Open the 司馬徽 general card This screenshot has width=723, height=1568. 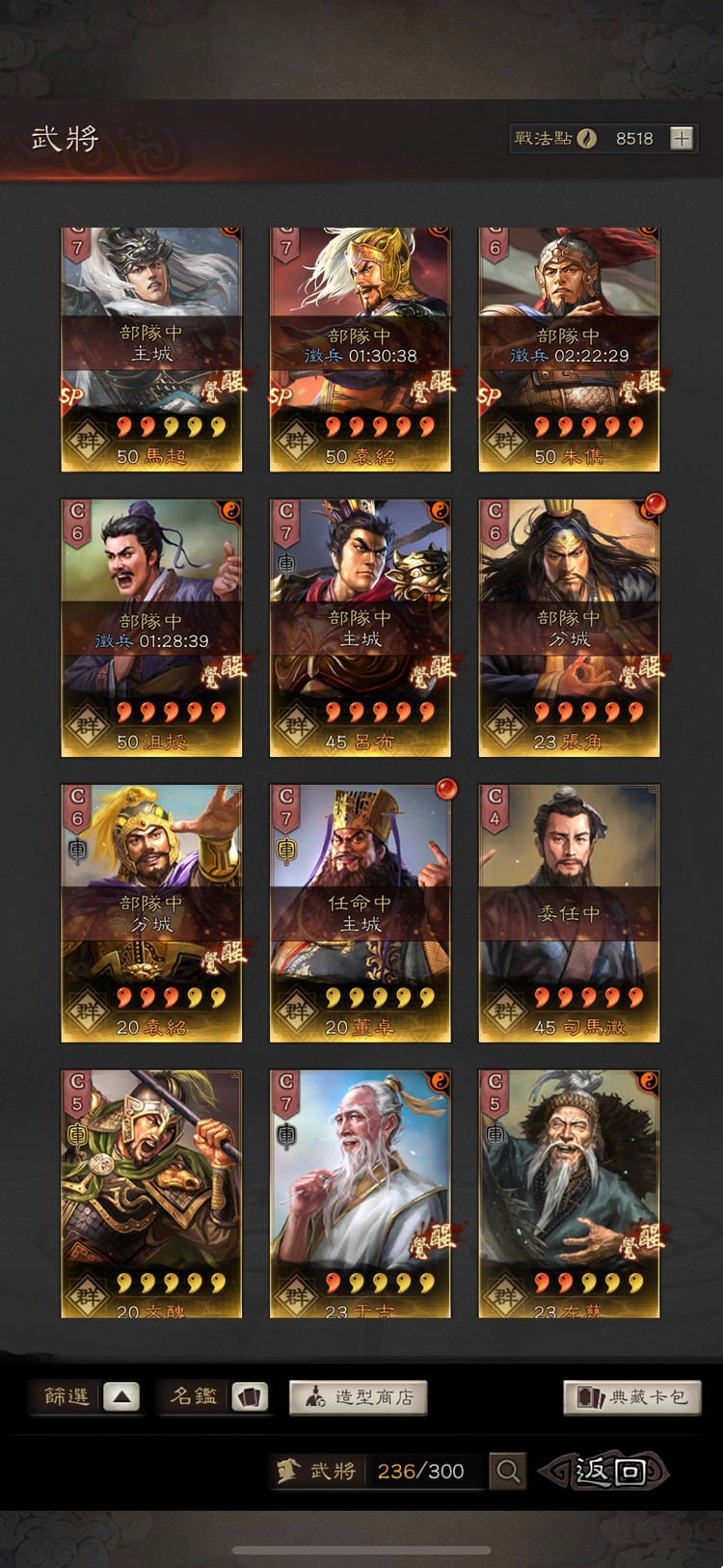[569, 913]
